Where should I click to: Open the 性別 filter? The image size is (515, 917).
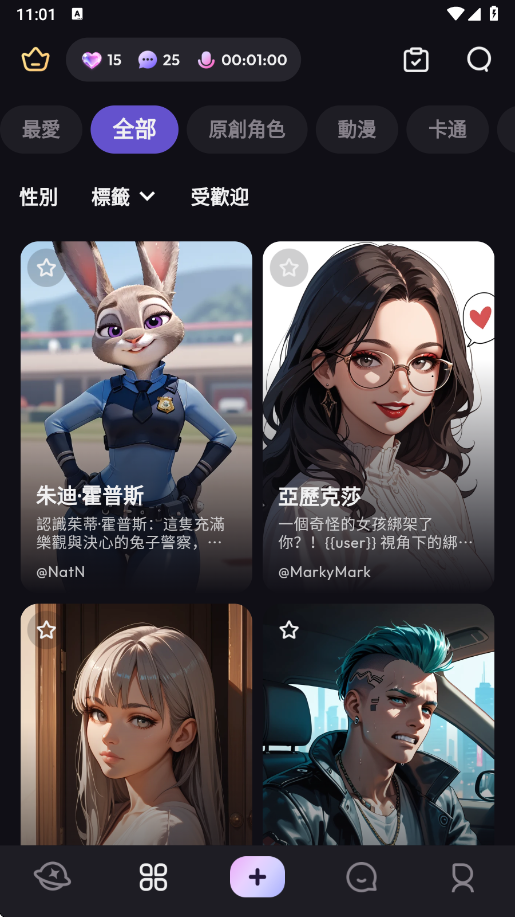pyautogui.click(x=39, y=197)
